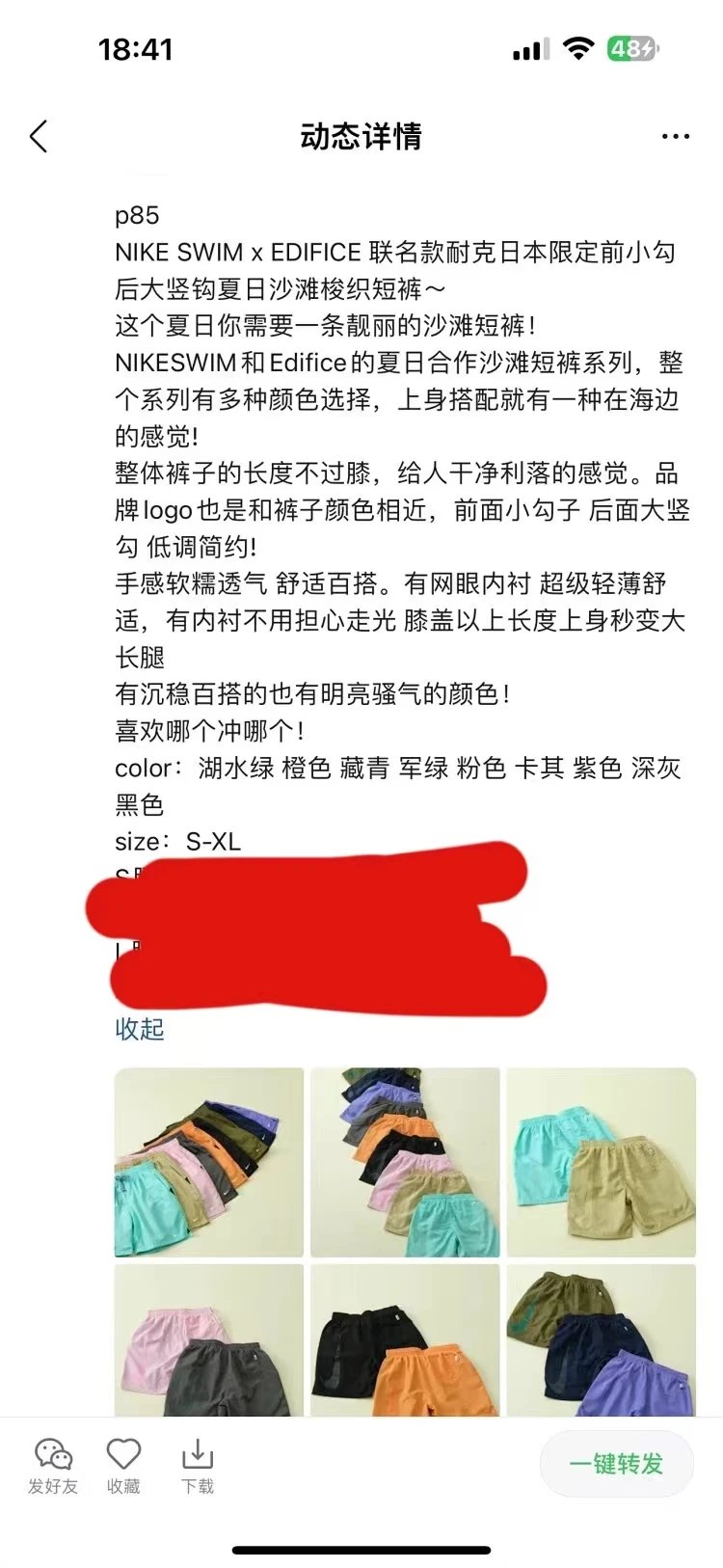Send to a friend via 发好友
The width and height of the screenshot is (723, 1568).
pos(53,1466)
